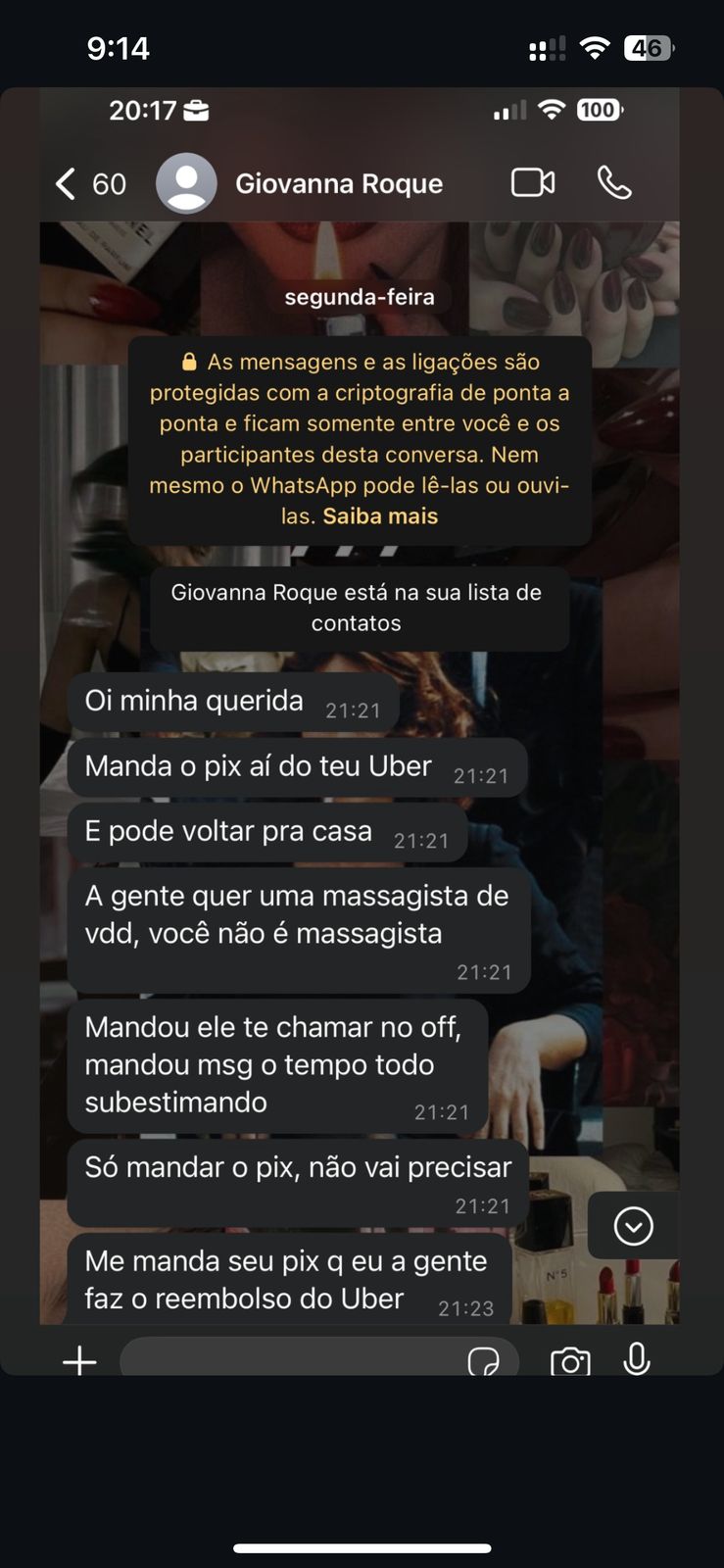
Task: Open the camera to send a photo
Action: point(570,1360)
